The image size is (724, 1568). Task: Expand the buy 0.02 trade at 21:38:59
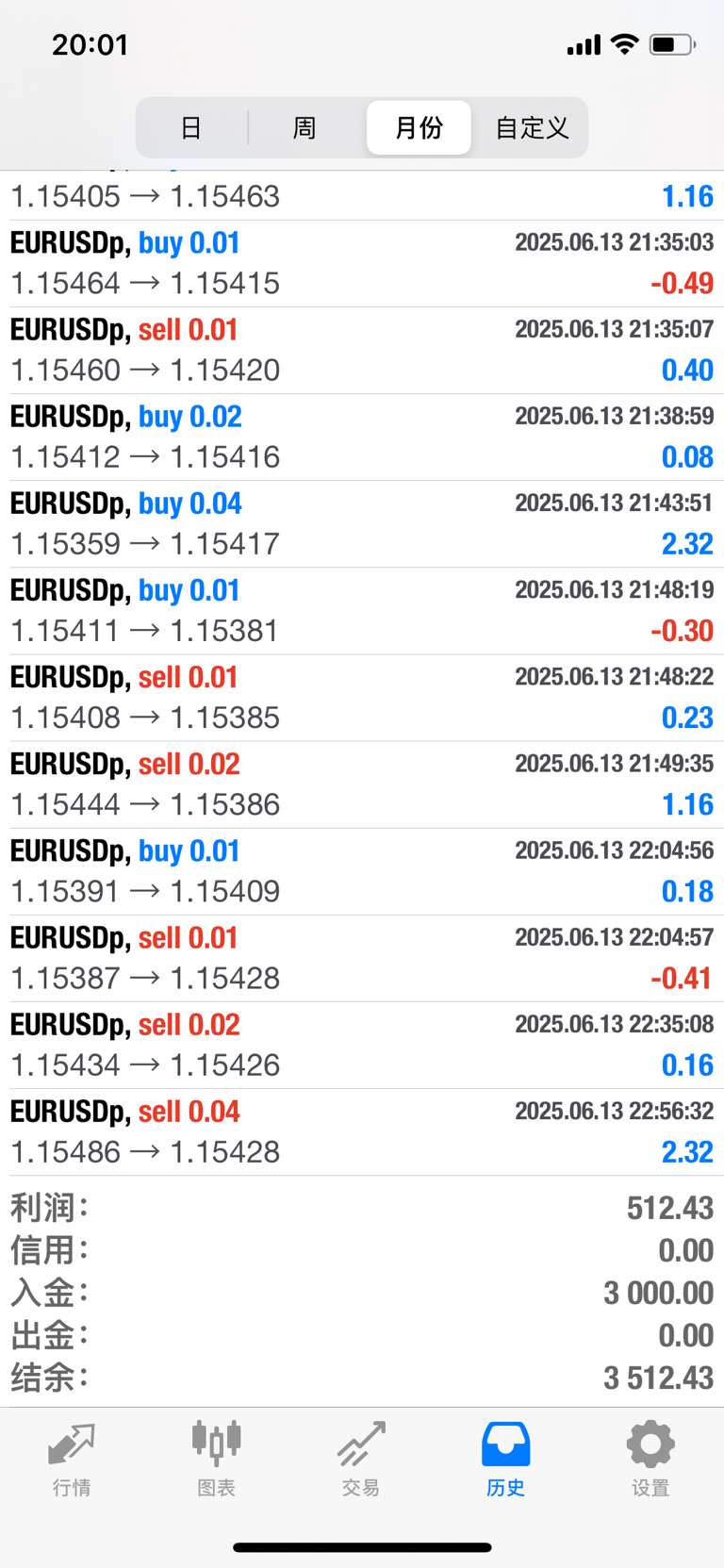362,437
